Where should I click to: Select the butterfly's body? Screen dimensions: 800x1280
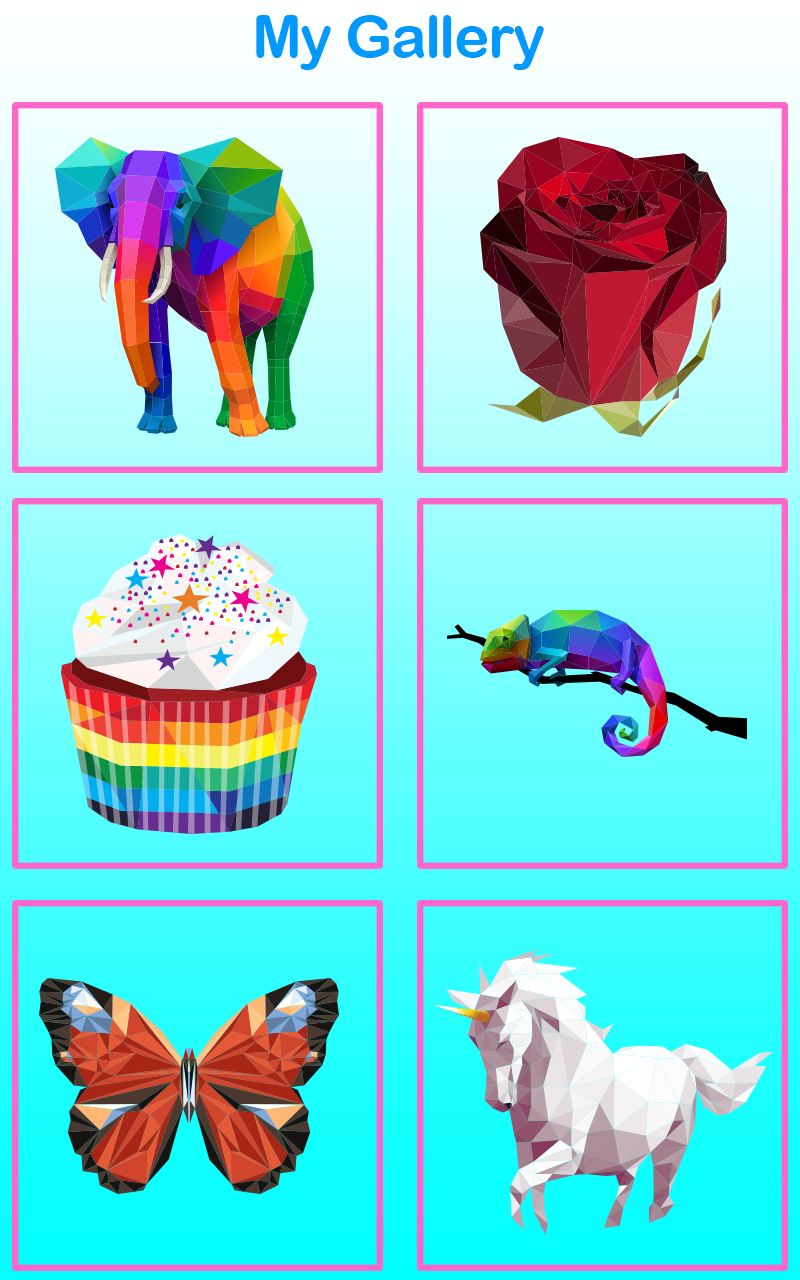click(x=190, y=1080)
